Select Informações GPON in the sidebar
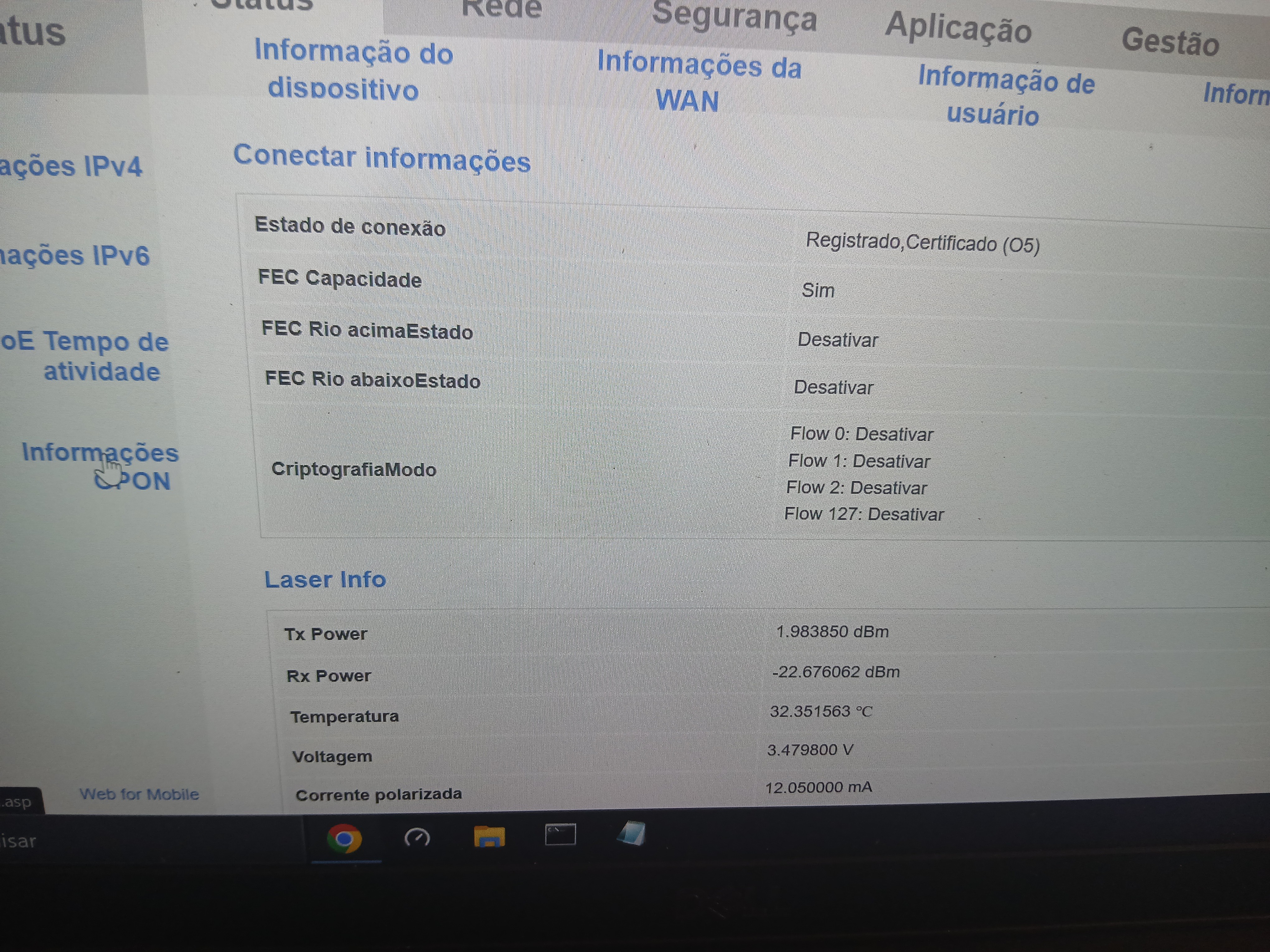This screenshot has width=1270, height=952. pos(101,467)
